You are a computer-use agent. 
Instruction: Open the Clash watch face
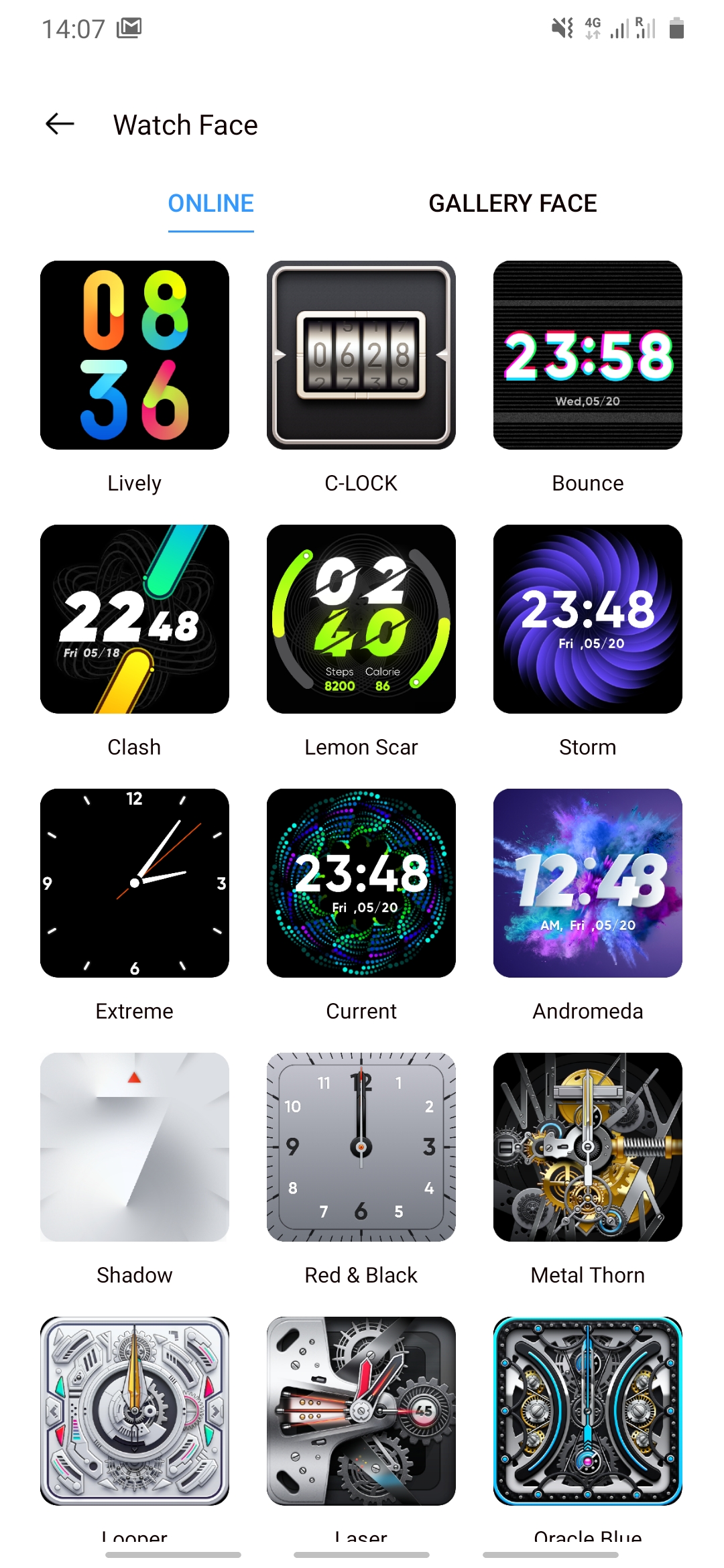134,619
